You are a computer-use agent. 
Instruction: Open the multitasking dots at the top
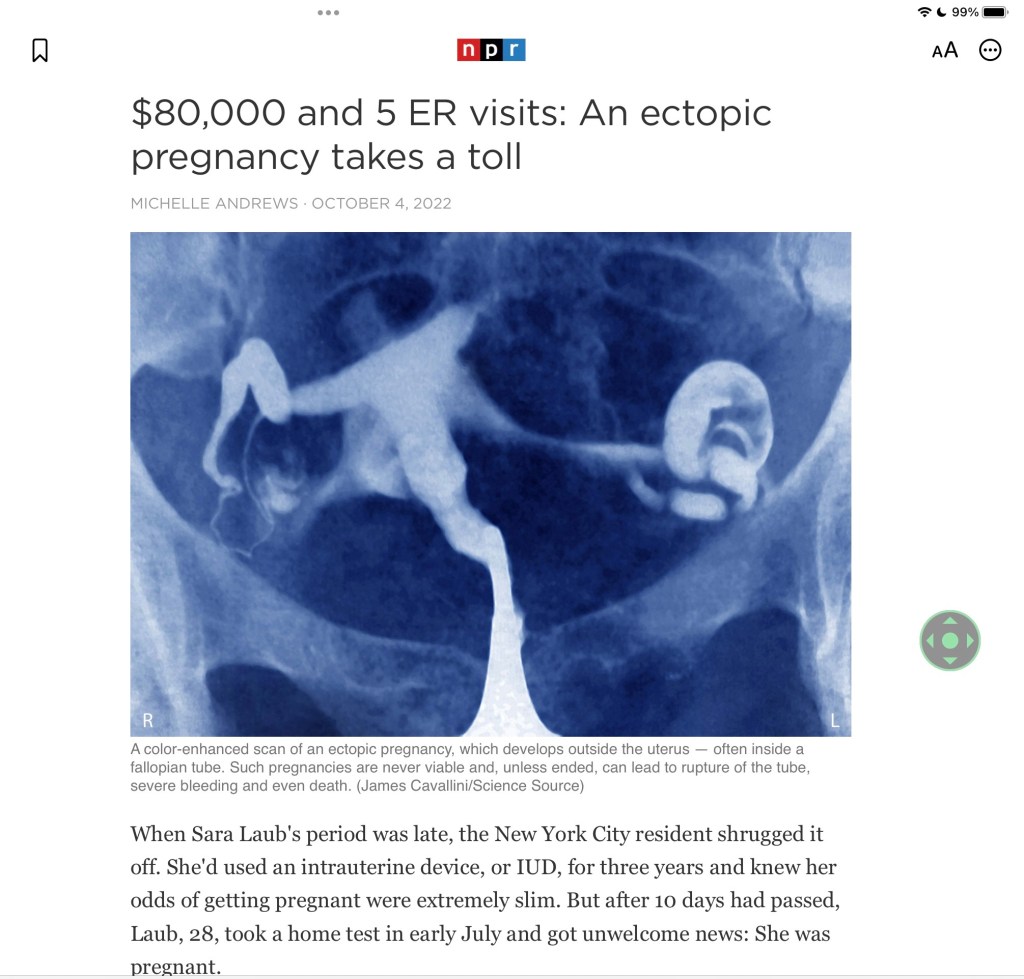pyautogui.click(x=328, y=13)
